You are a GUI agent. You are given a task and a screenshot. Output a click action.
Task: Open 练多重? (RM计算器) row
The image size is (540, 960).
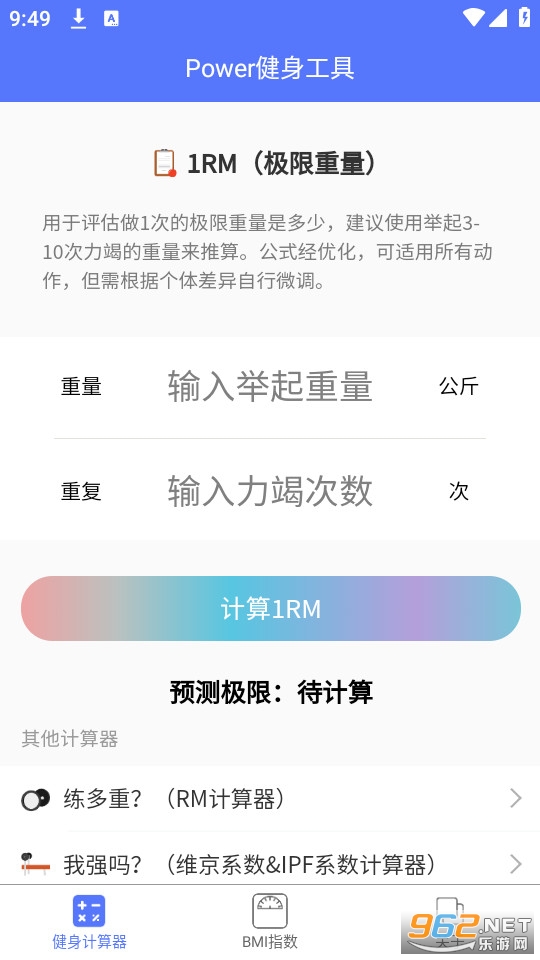tap(270, 799)
